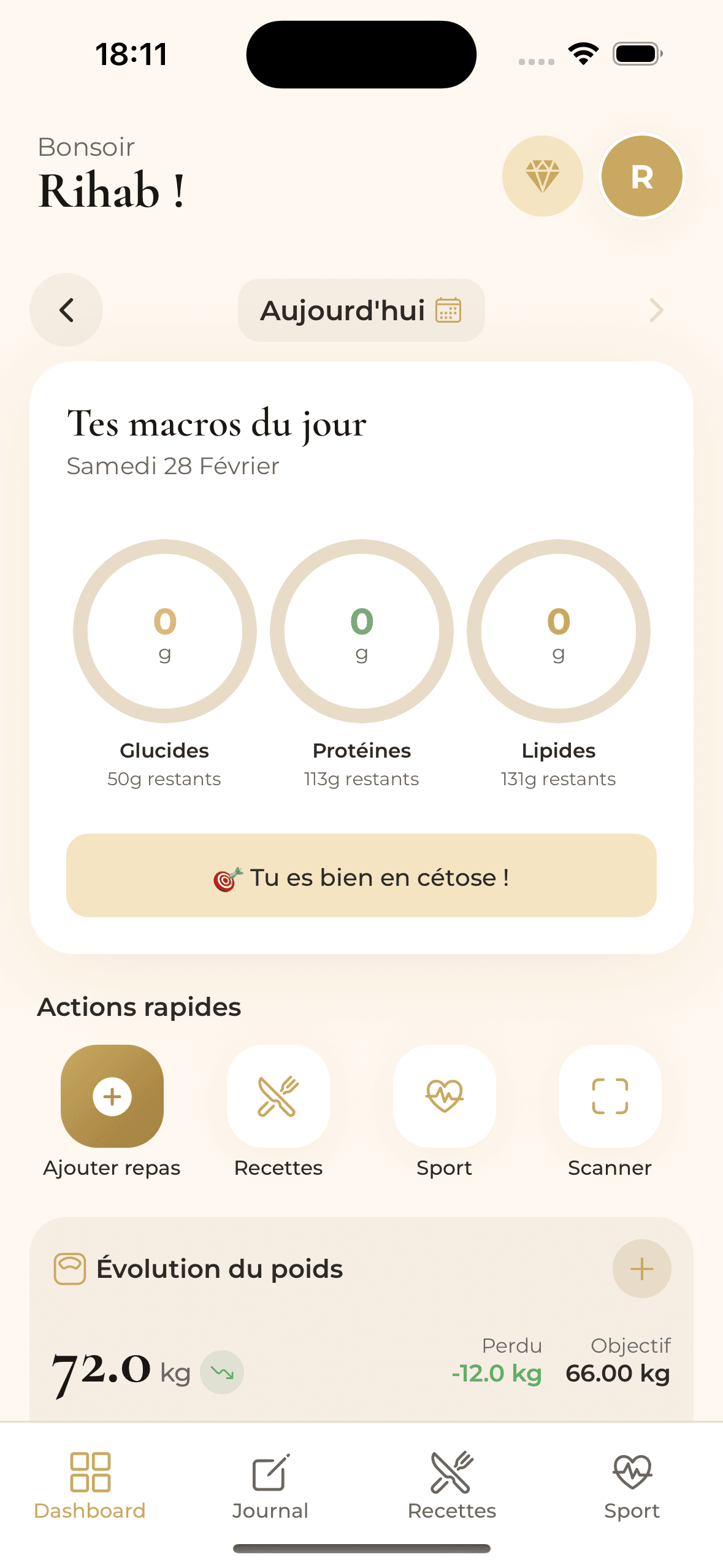Go to previous day with left chevron
Image resolution: width=723 pixels, height=1568 pixels.
(66, 310)
